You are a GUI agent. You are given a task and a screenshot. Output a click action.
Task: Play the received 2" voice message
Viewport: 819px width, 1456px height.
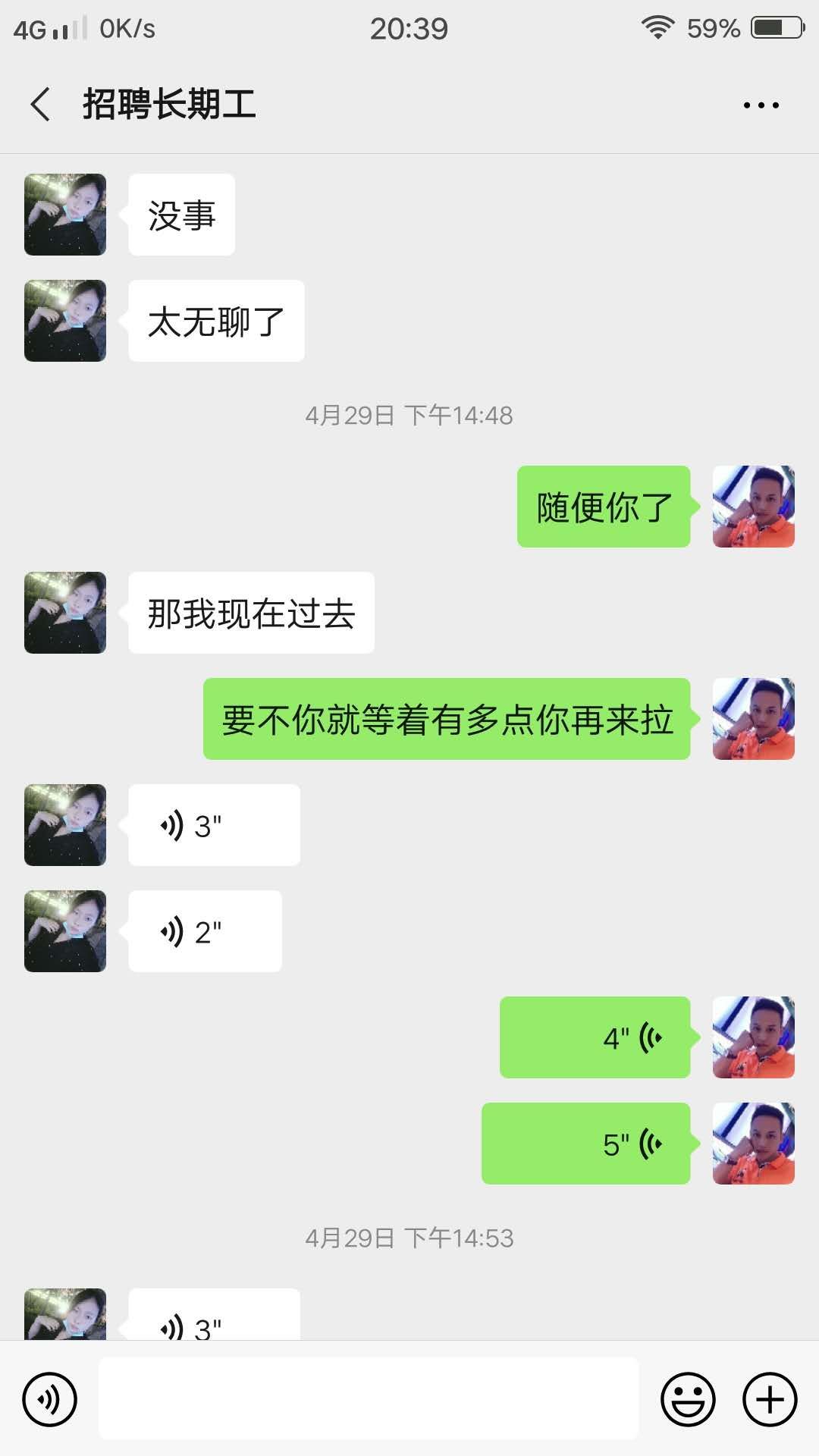coord(205,931)
